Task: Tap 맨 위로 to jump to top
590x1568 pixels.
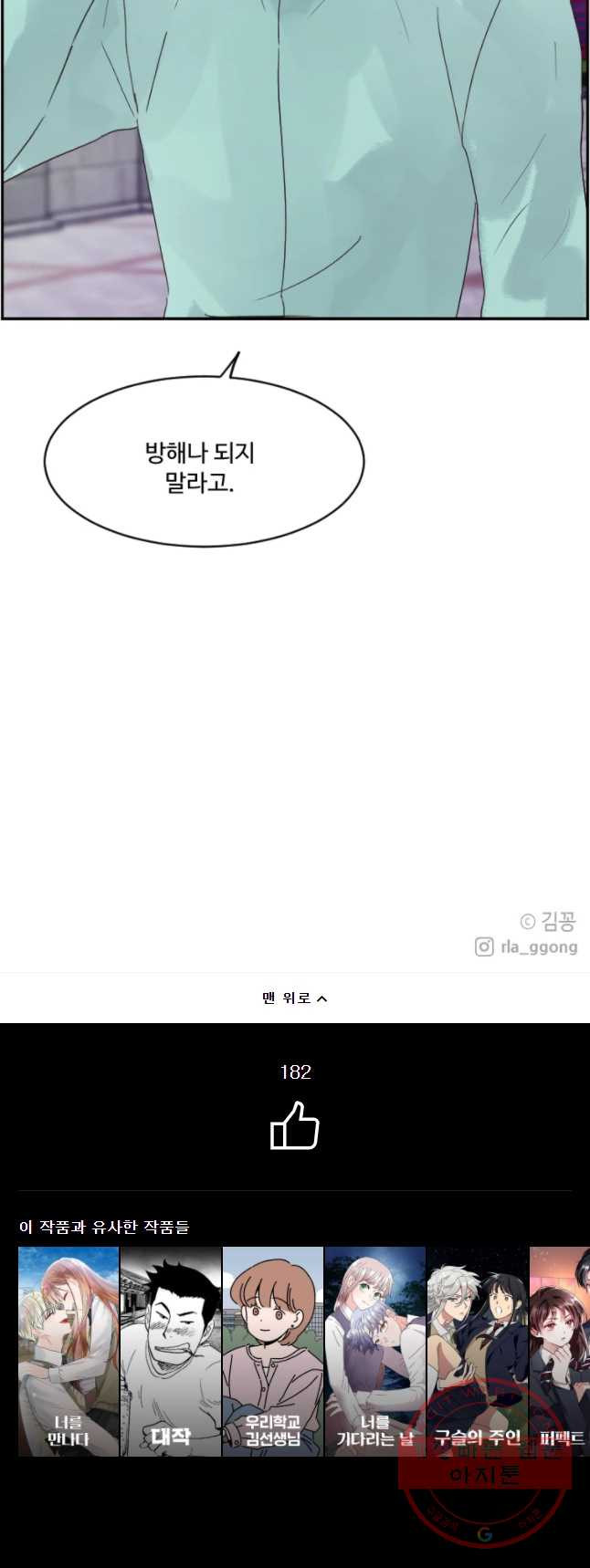Action: tap(294, 998)
